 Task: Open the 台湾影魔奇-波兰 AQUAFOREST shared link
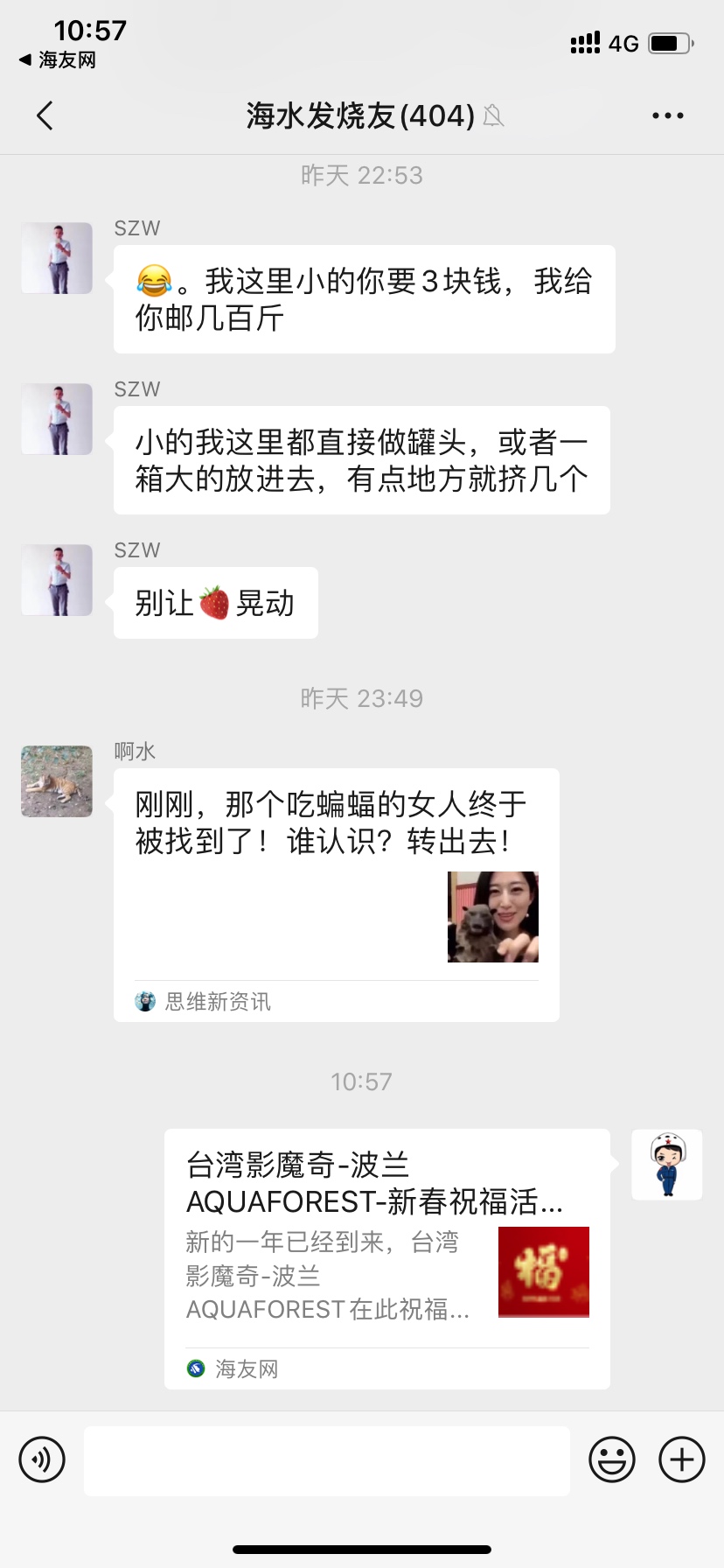coord(386,1258)
